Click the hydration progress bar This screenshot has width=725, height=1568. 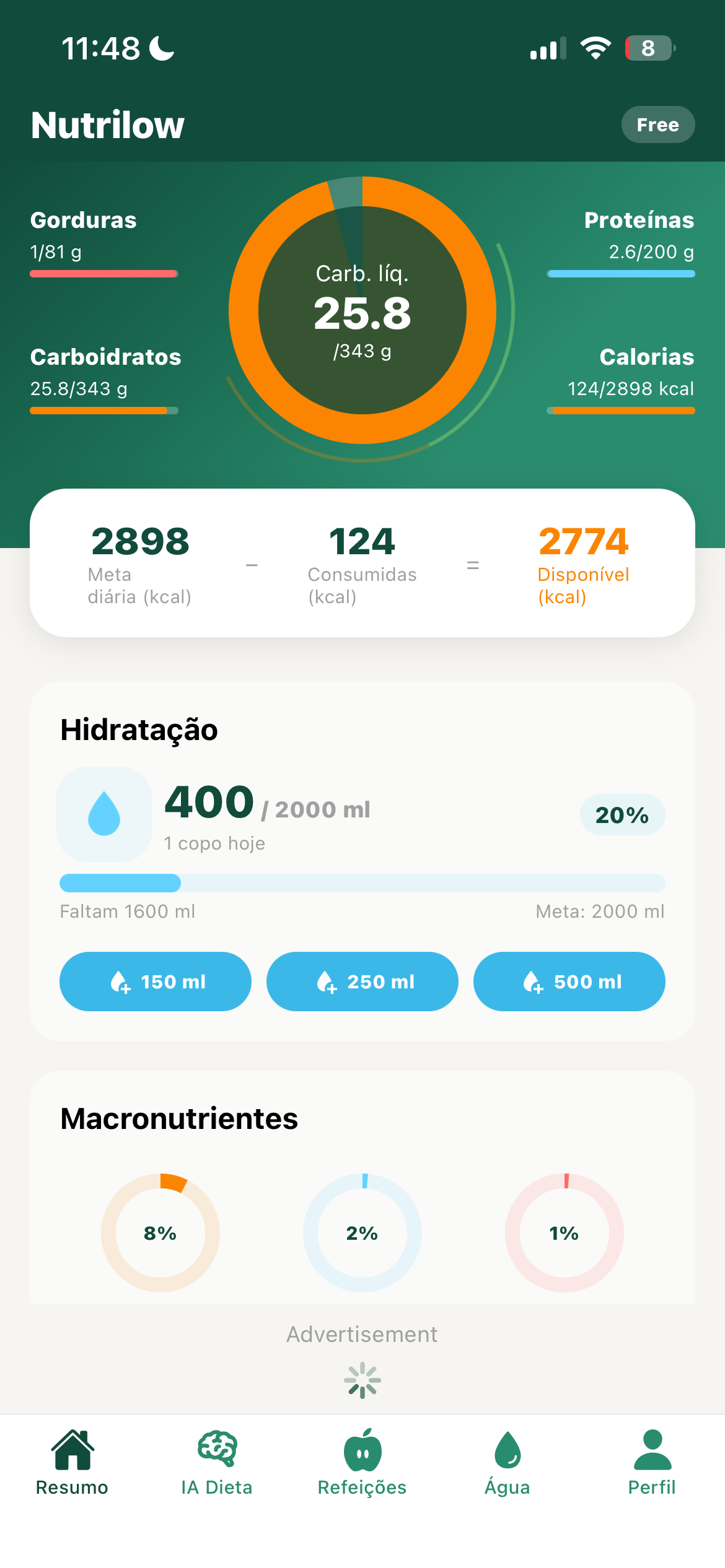362,884
